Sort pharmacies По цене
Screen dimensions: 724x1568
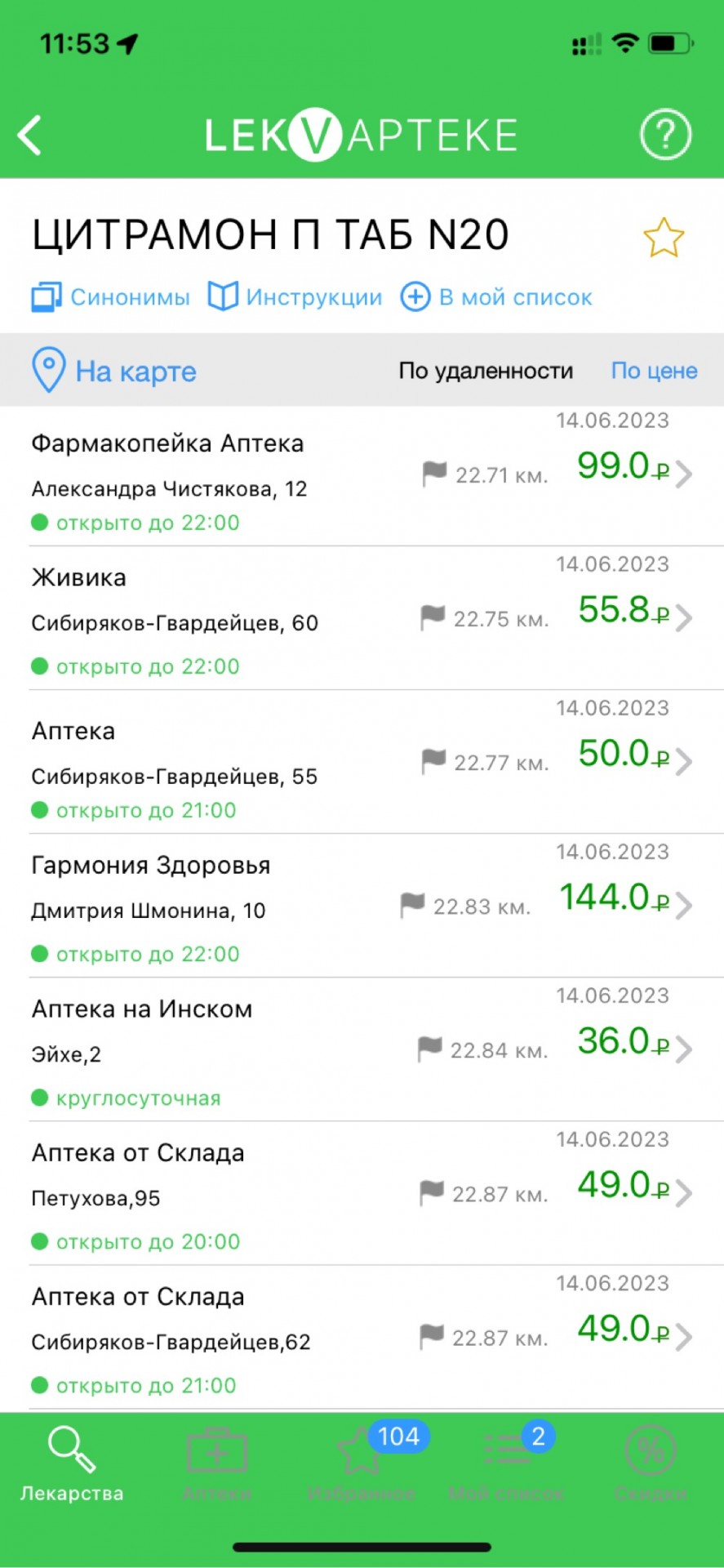(x=654, y=371)
